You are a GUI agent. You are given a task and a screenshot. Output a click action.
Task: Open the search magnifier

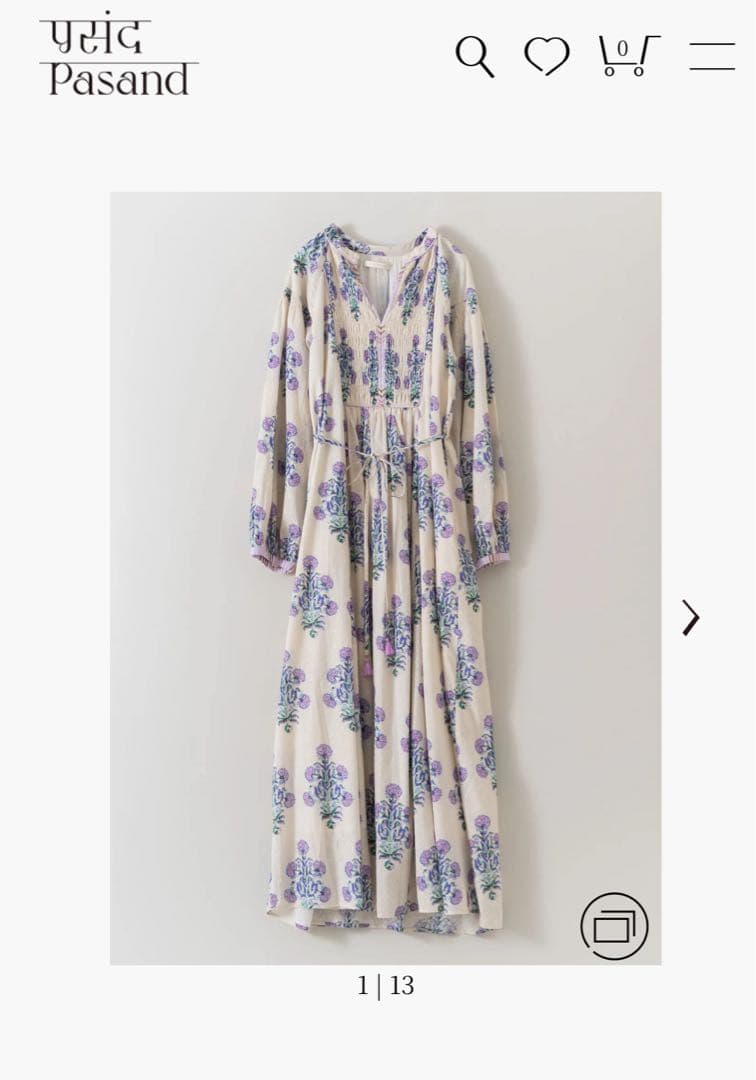475,56
